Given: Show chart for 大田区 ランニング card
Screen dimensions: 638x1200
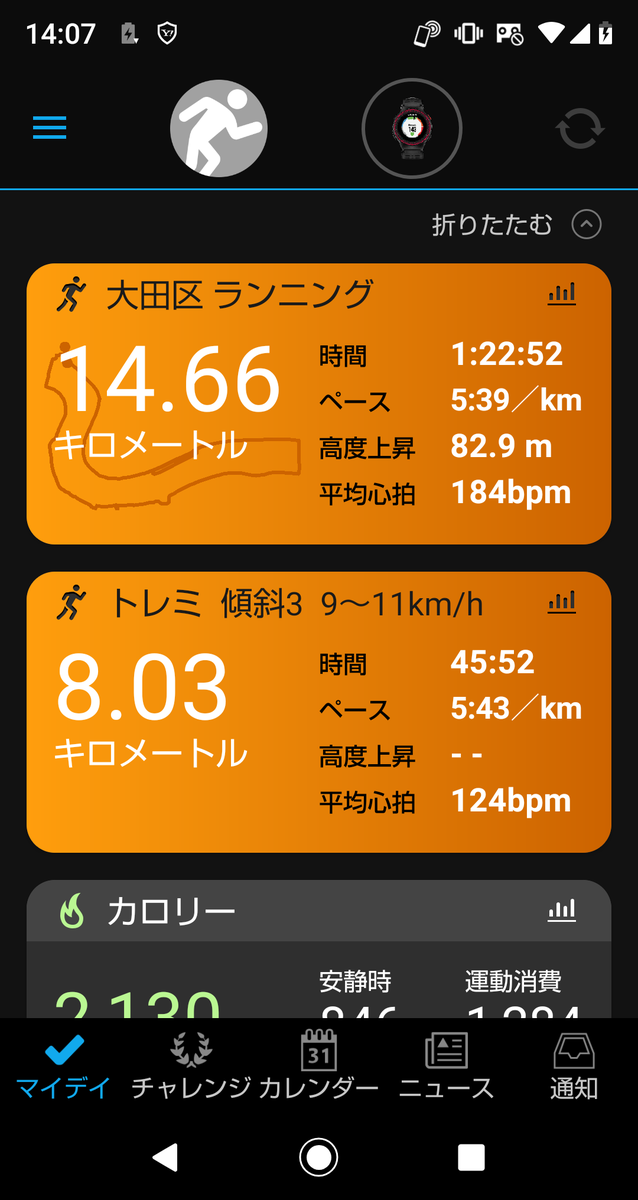Looking at the screenshot, I should click(x=562, y=294).
